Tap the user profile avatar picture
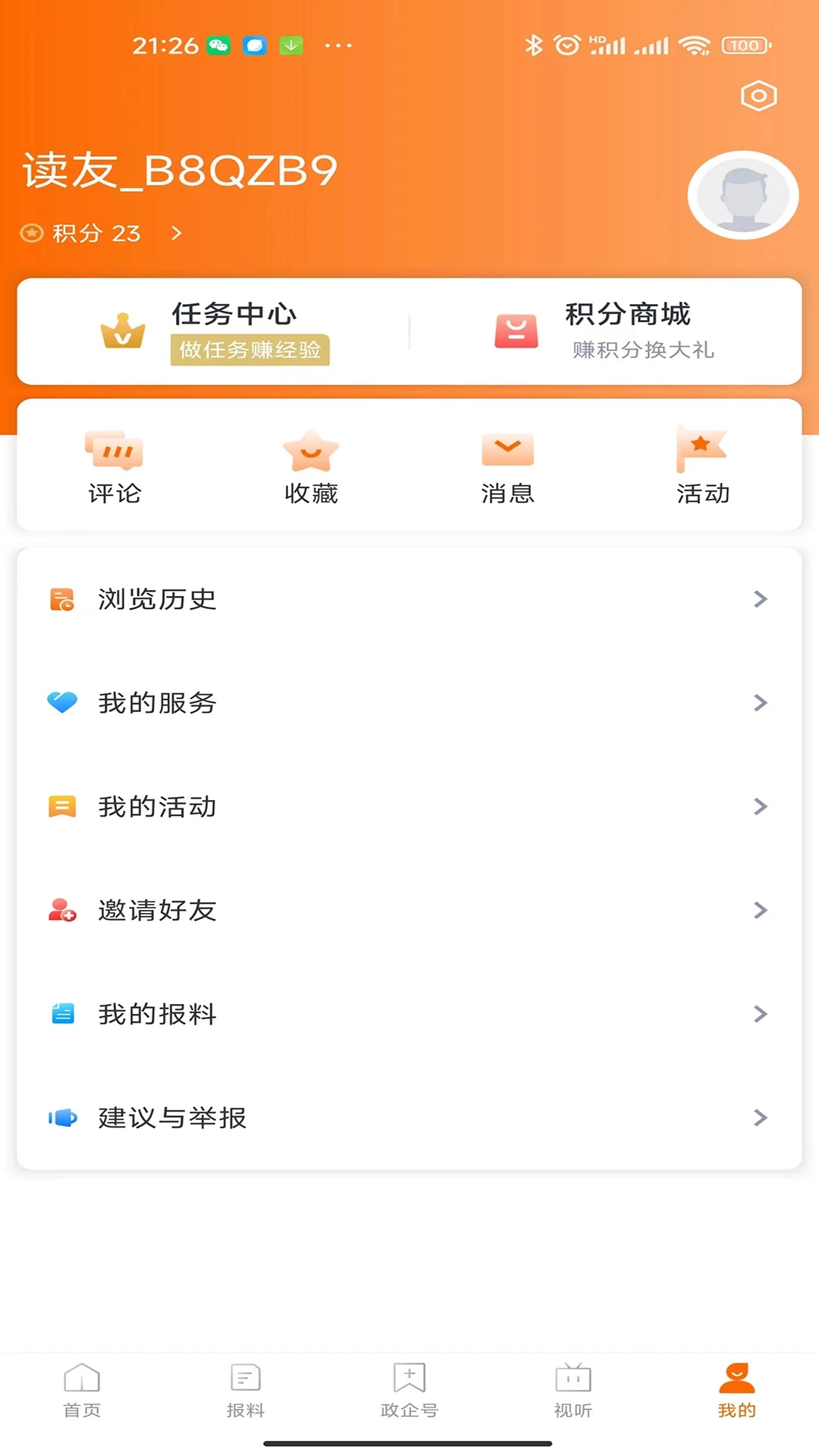Viewport: 819px width, 1456px height. click(x=742, y=195)
